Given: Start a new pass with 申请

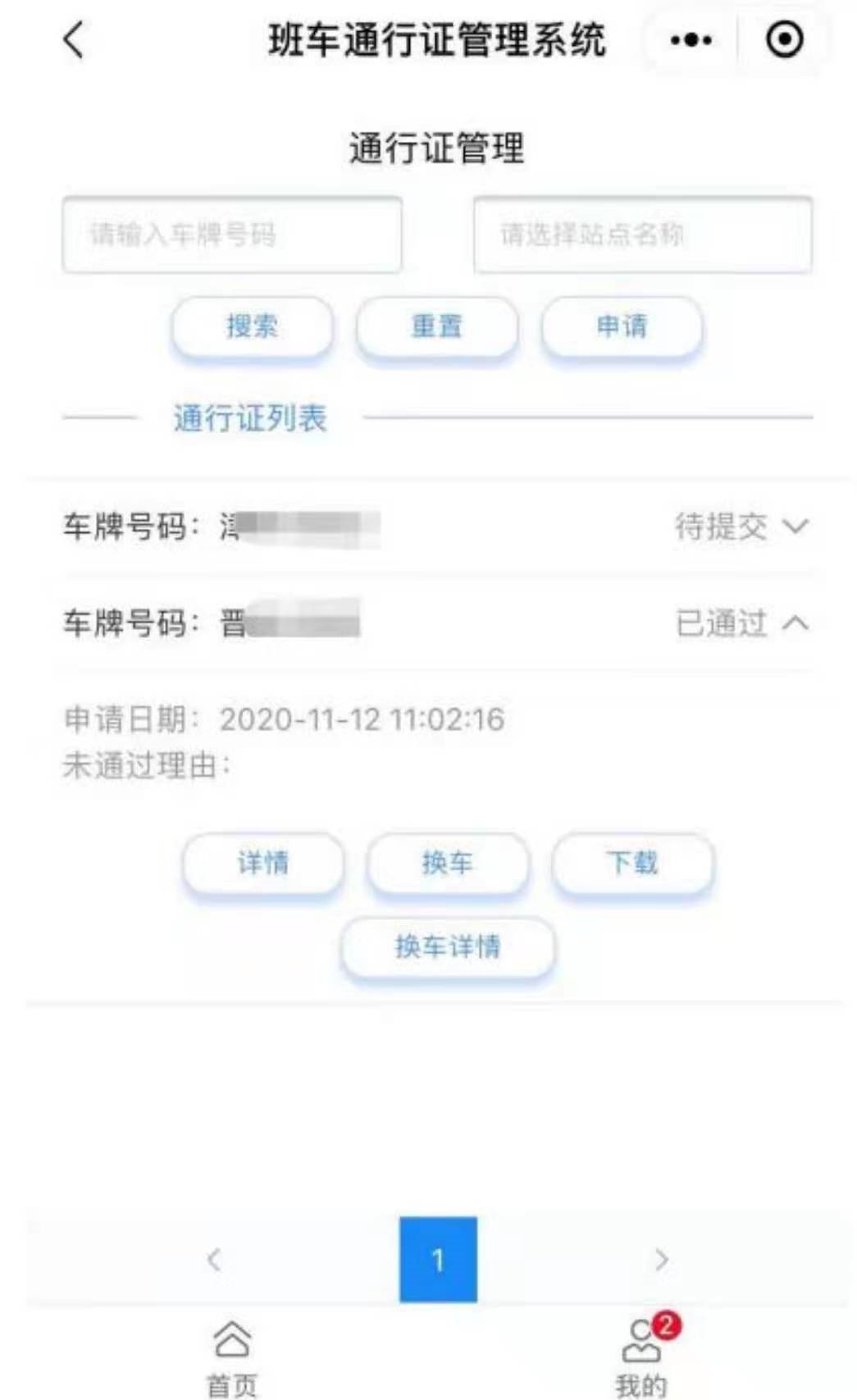Looking at the screenshot, I should 622,326.
